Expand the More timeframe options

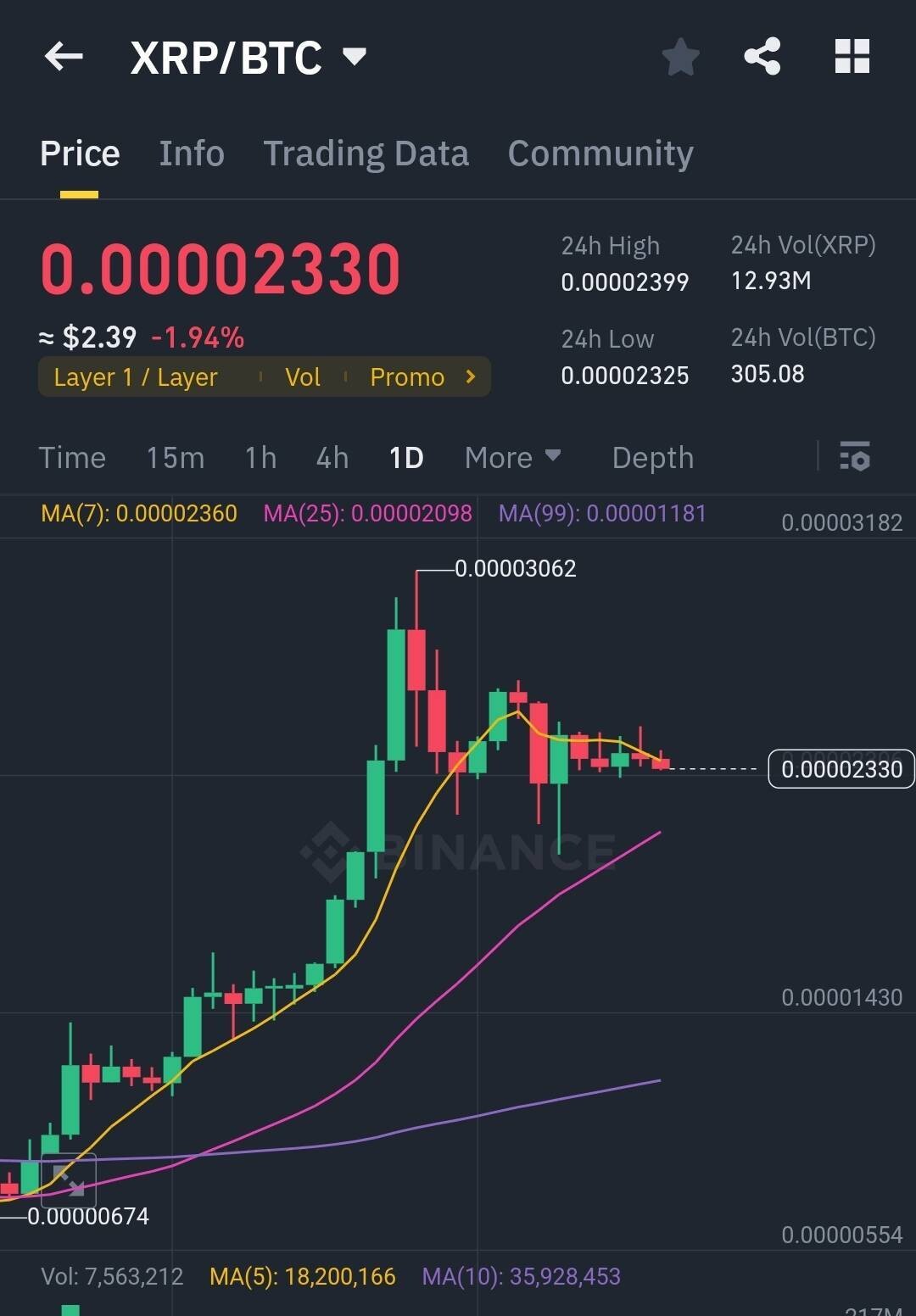(x=511, y=457)
